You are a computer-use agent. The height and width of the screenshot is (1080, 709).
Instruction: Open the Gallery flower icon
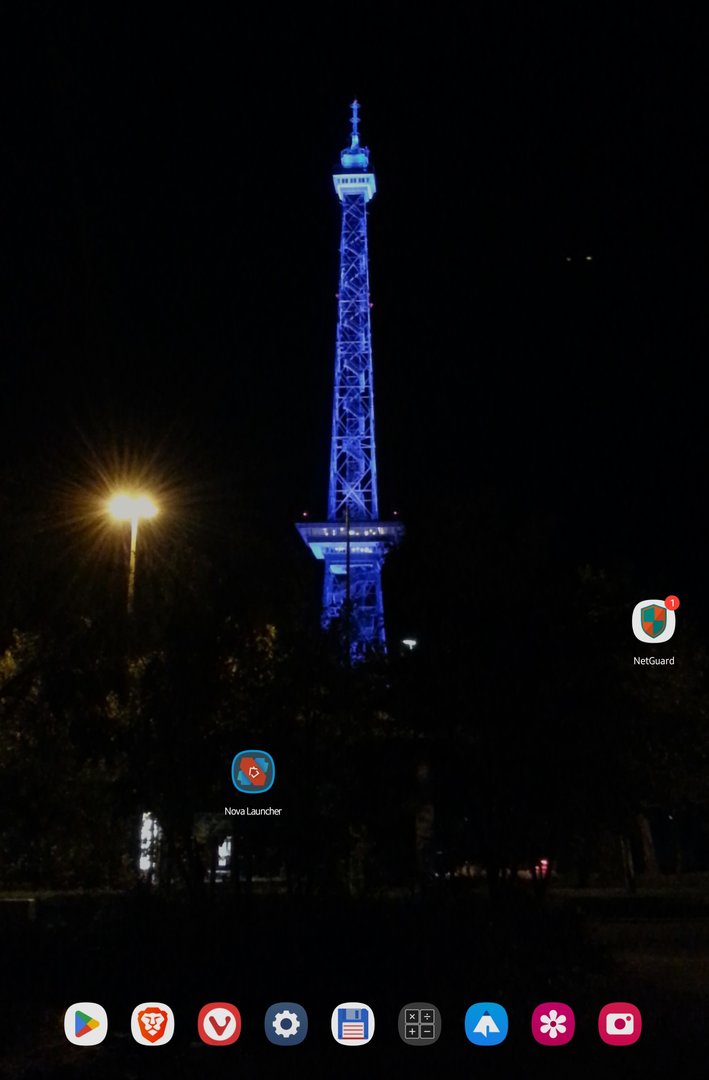(x=553, y=1024)
